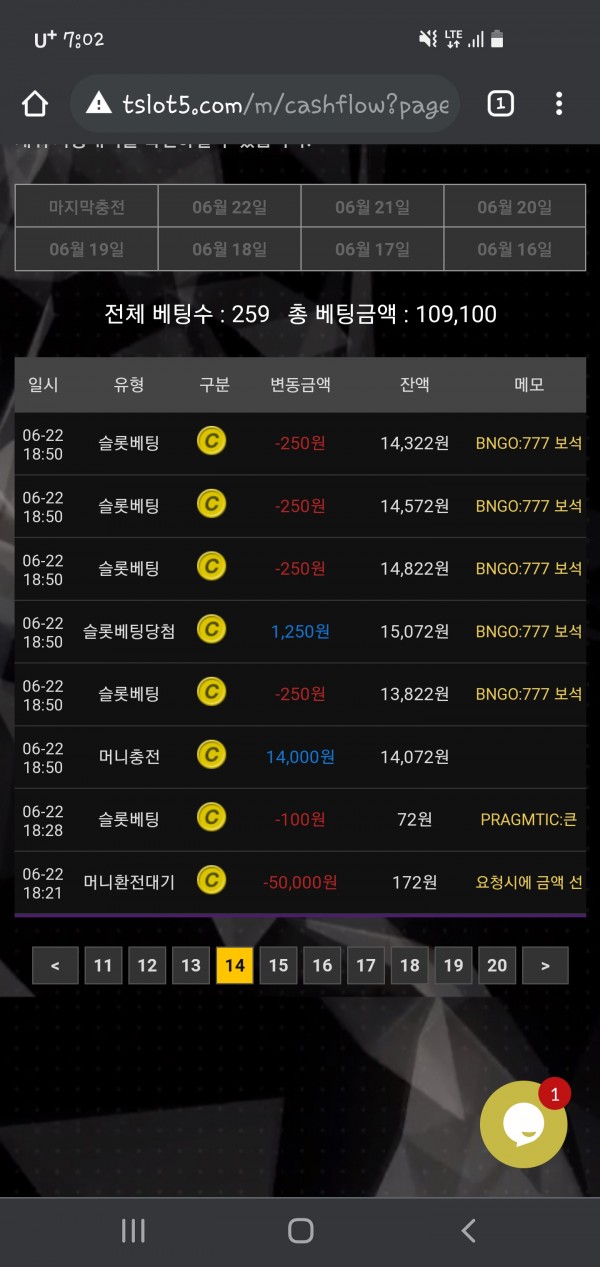Viewport: 600px width, 1267px height.
Task: Filter history by 06월 18일
Action: point(229,249)
